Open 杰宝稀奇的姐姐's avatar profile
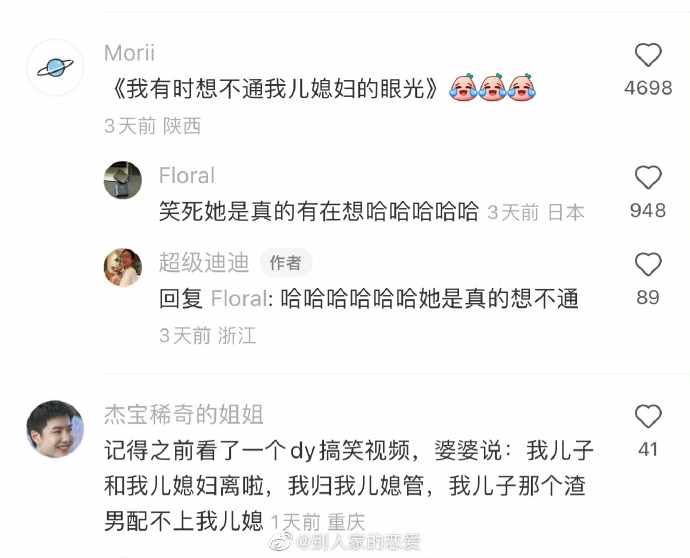The image size is (690, 558). click(55, 429)
